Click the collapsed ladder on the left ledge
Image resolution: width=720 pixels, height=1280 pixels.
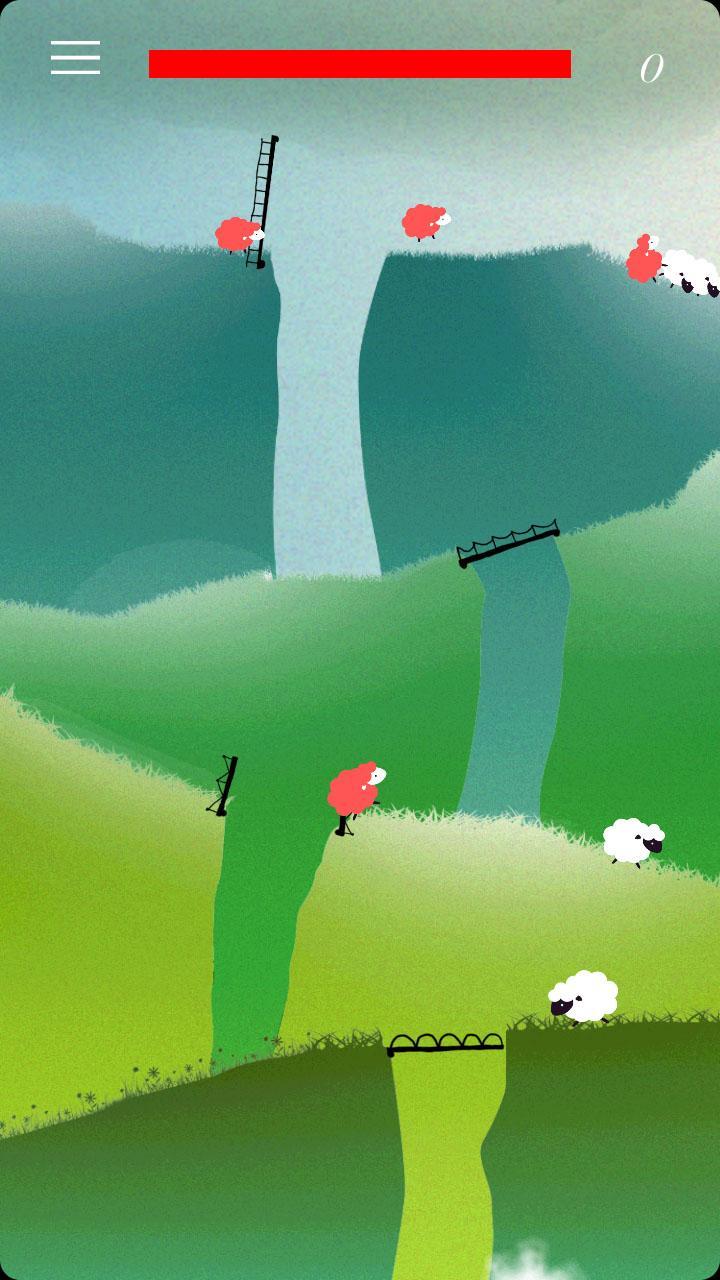click(x=222, y=785)
